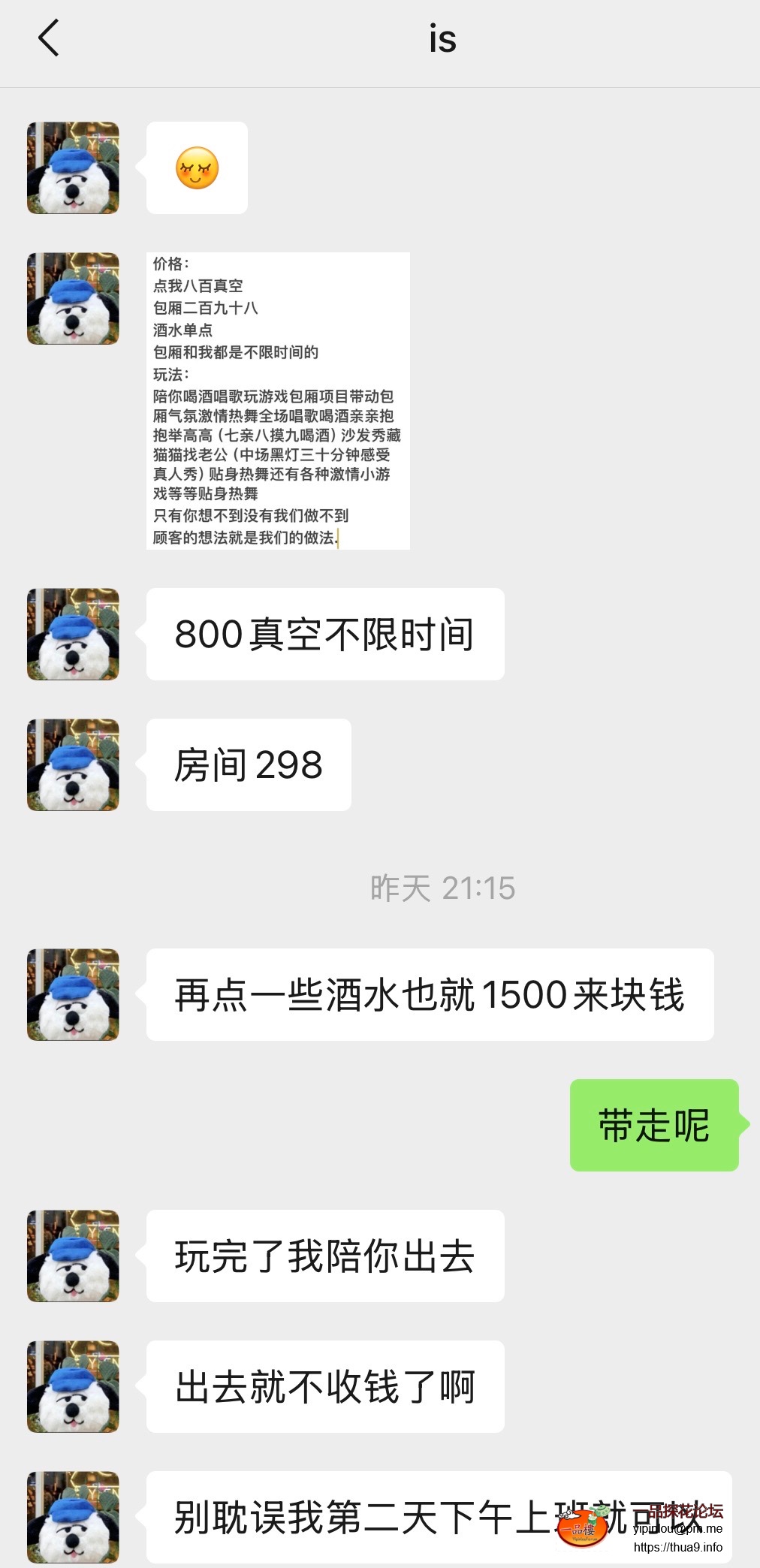Open the price list image message
Viewport: 760px width, 1568px height.
[x=278, y=400]
